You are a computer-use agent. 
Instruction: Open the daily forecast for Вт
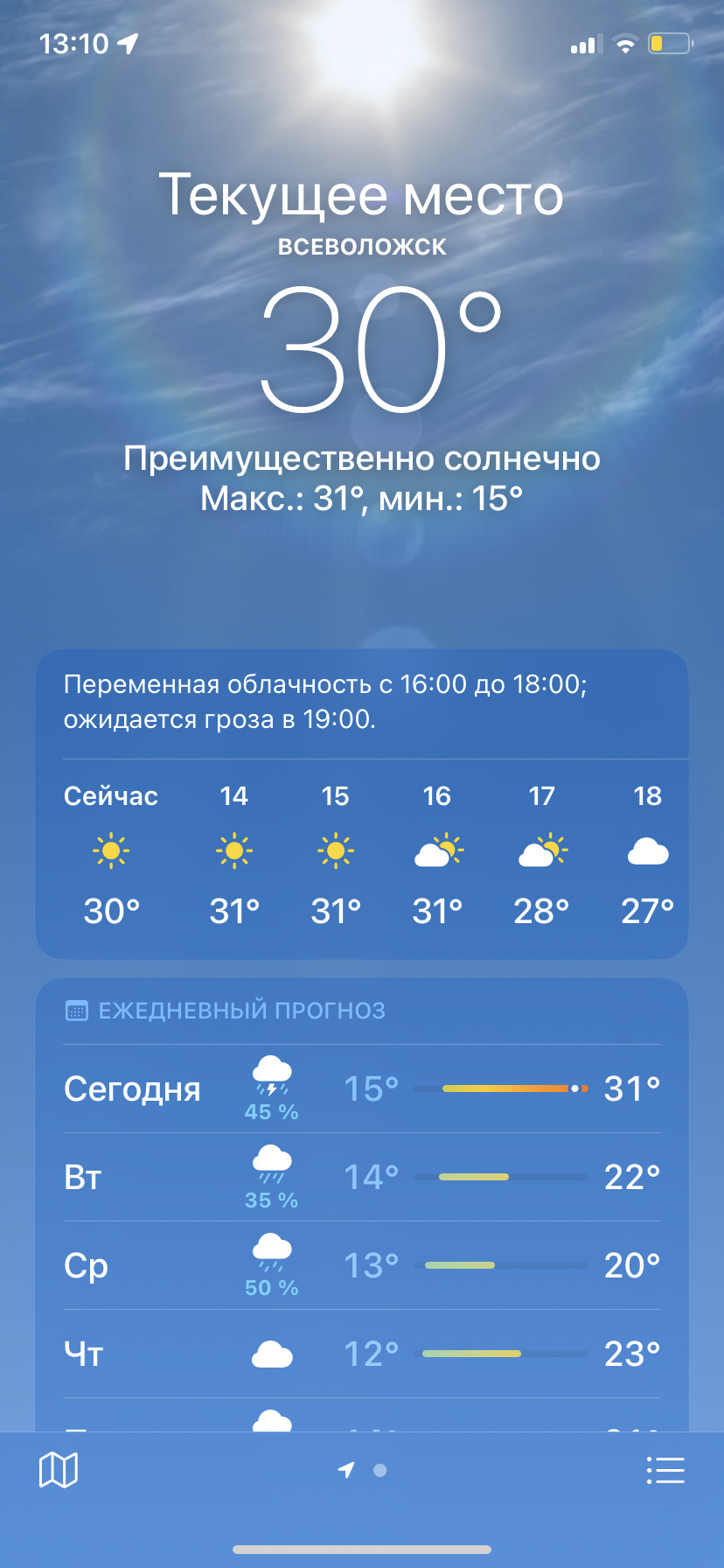click(x=361, y=1177)
